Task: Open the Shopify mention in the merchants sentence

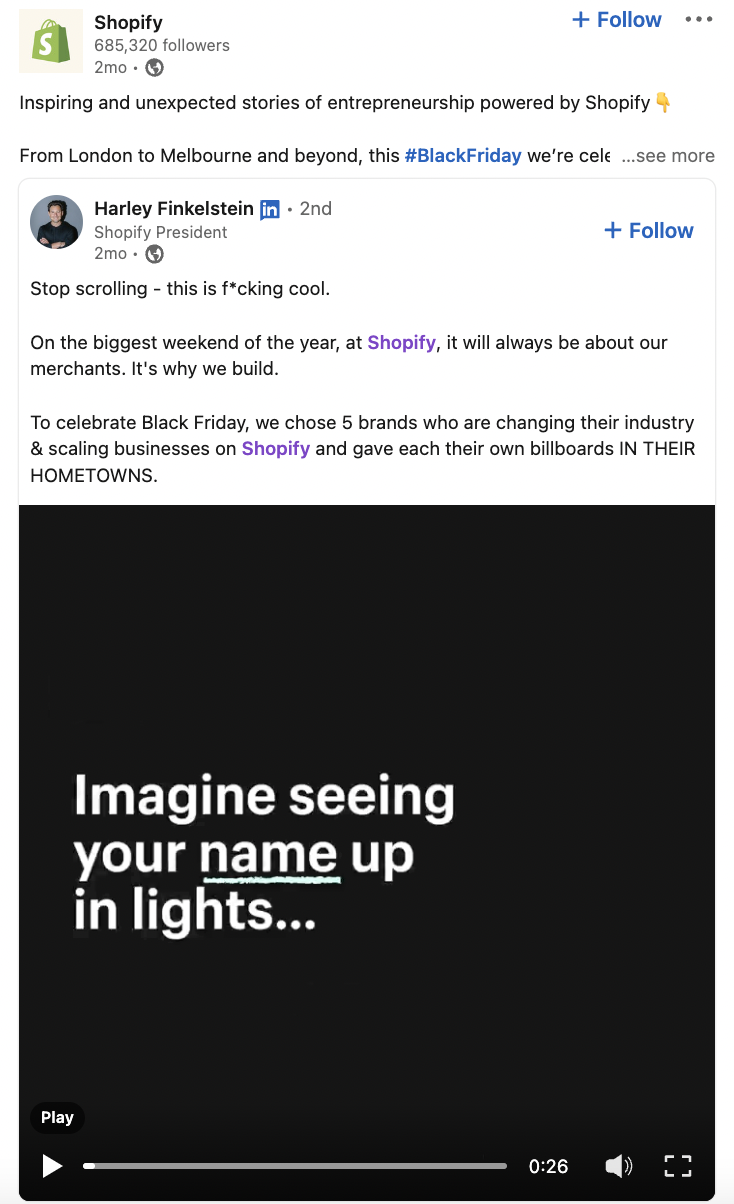Action: pyautogui.click(x=401, y=342)
